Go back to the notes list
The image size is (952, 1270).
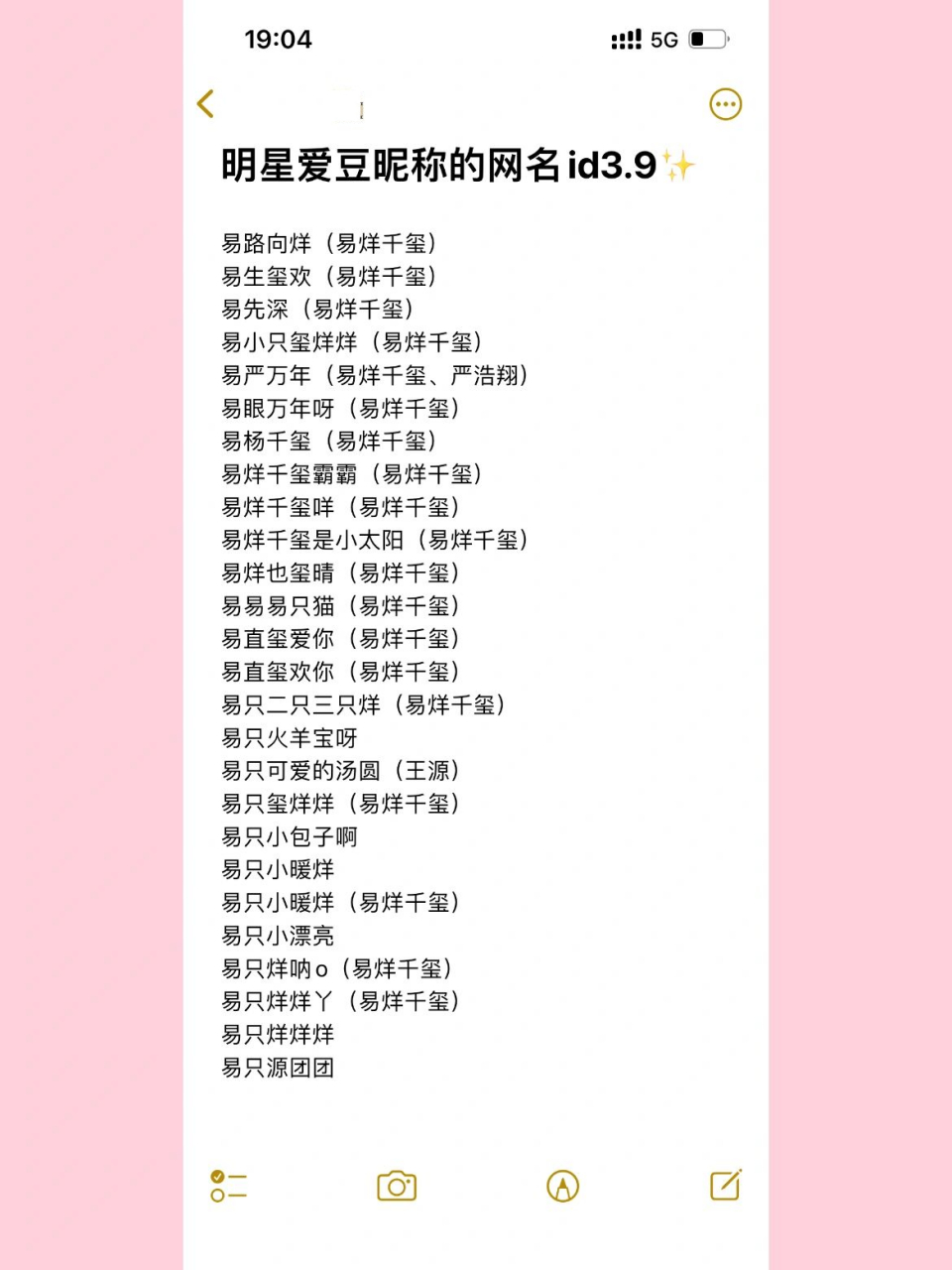[206, 104]
